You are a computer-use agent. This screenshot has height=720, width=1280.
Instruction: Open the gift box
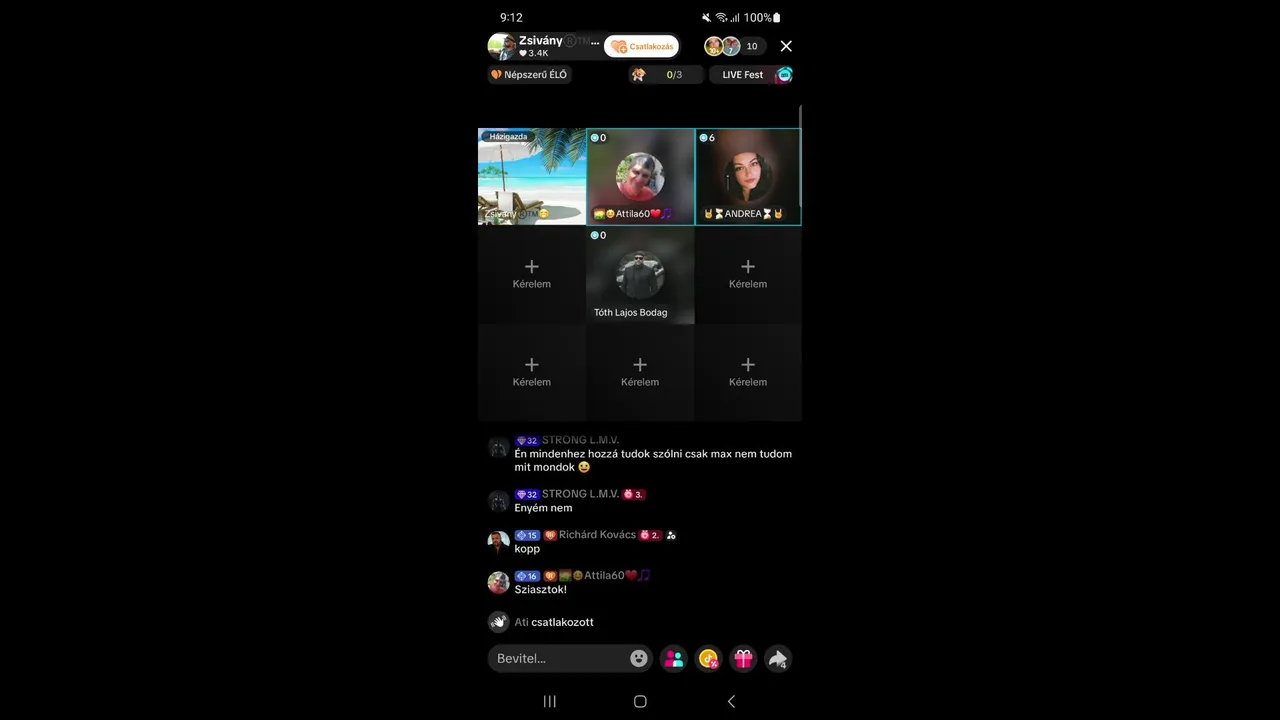[x=743, y=658]
